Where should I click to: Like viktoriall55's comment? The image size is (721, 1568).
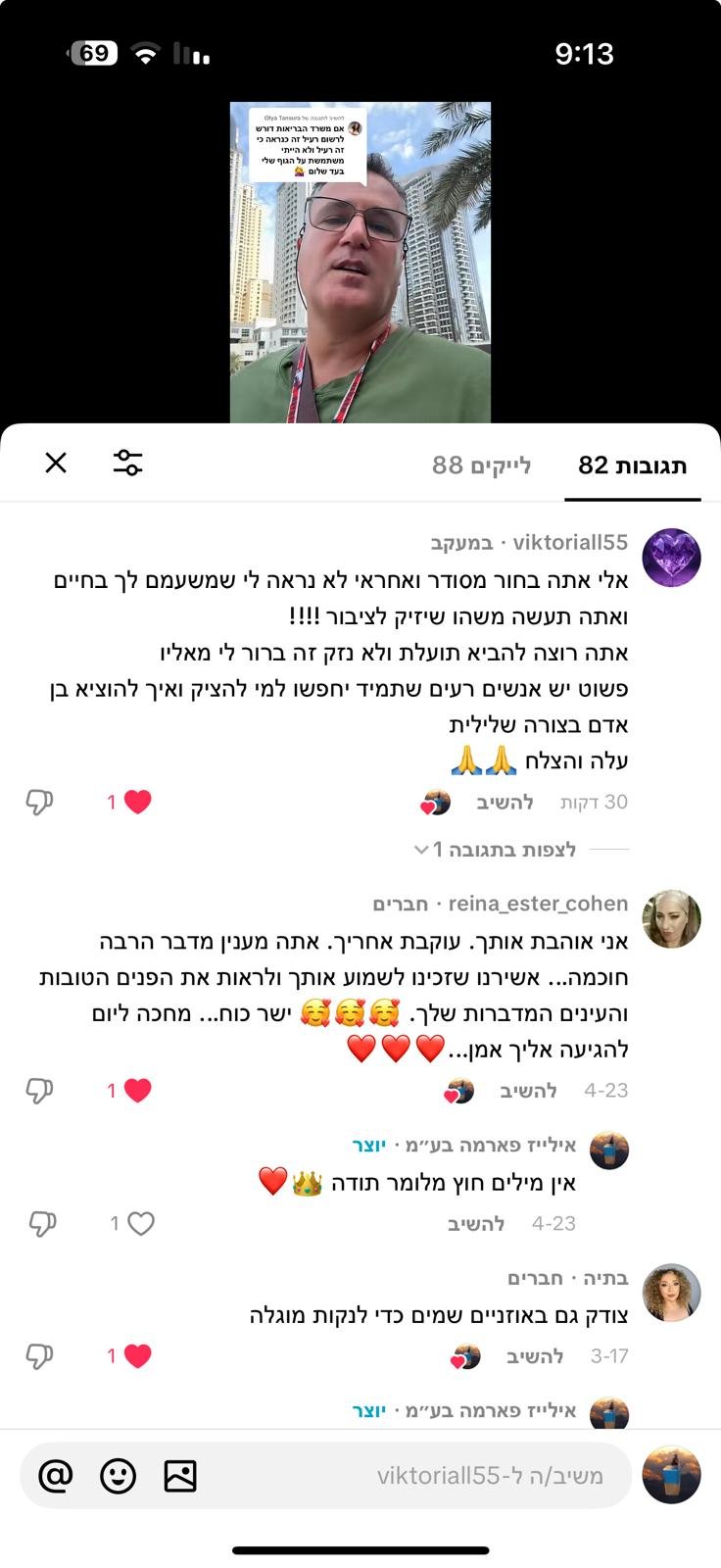pyautogui.click(x=137, y=802)
